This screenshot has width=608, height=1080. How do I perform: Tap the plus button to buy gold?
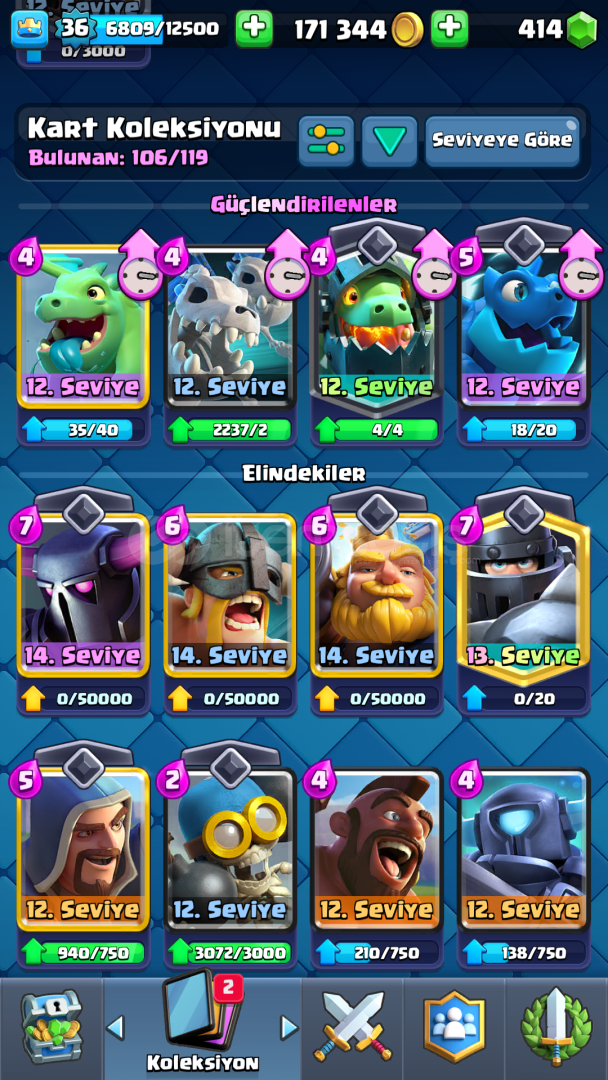[450, 28]
